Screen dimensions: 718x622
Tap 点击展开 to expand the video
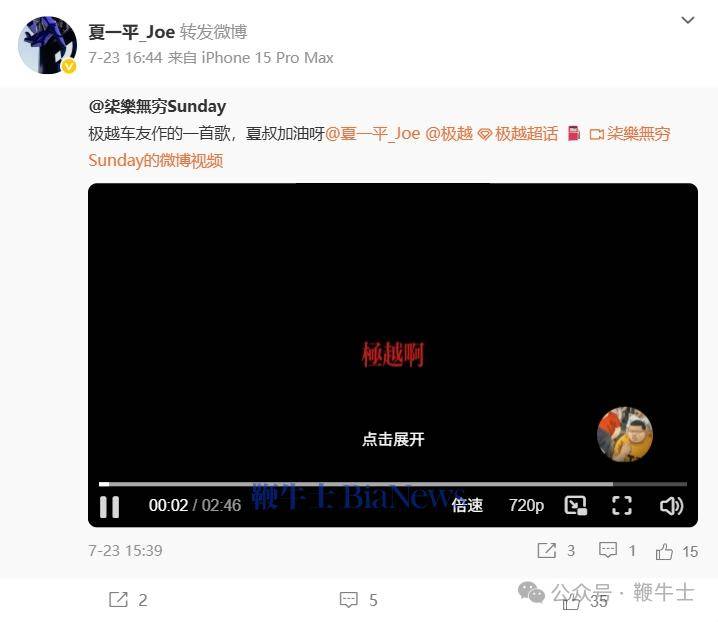click(x=393, y=439)
